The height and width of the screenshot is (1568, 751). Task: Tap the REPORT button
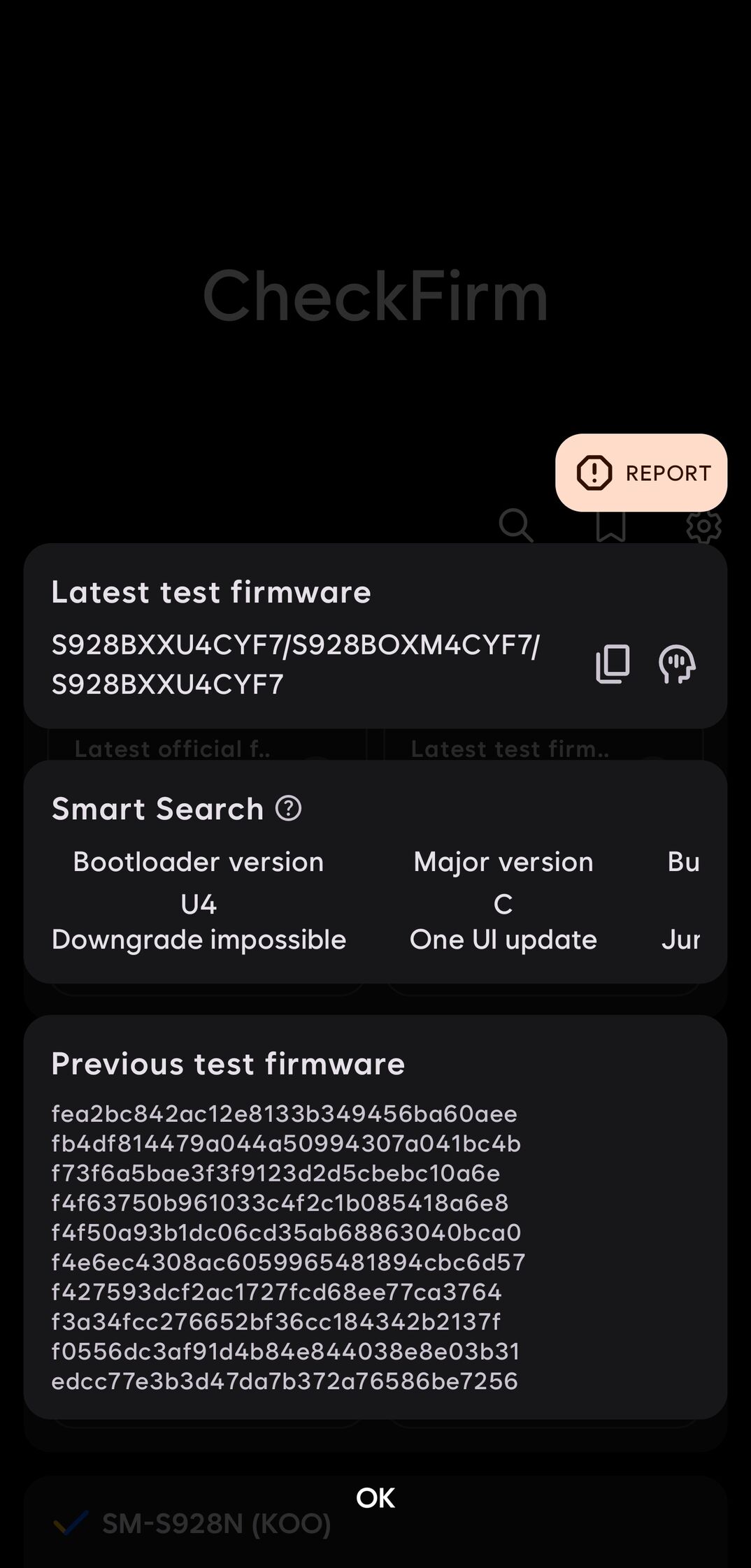click(641, 473)
